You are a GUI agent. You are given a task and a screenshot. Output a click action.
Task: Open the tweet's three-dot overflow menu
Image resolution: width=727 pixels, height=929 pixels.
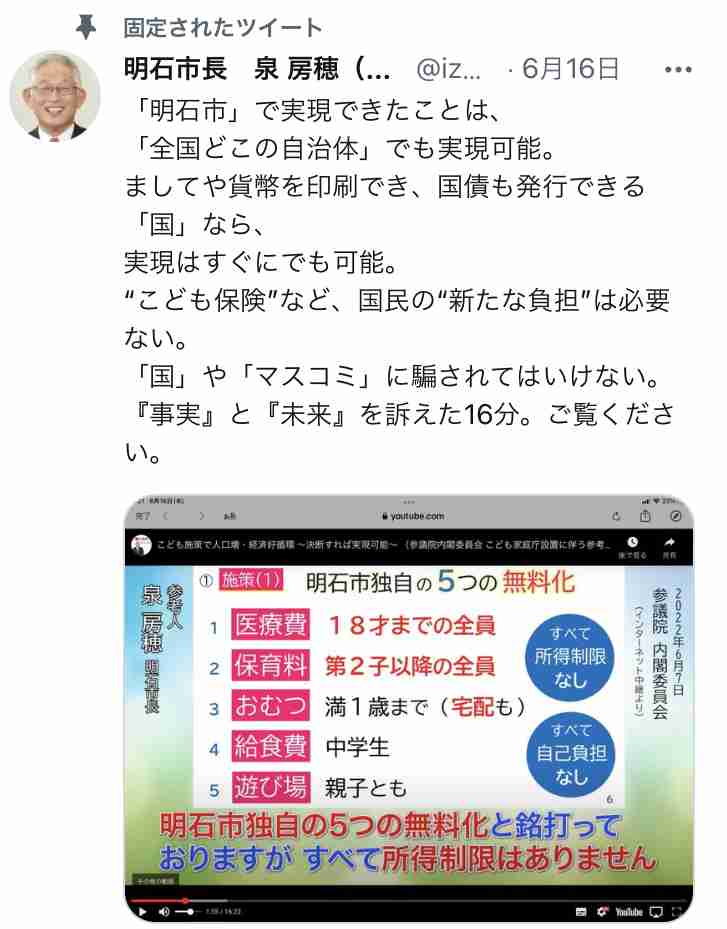point(678,69)
